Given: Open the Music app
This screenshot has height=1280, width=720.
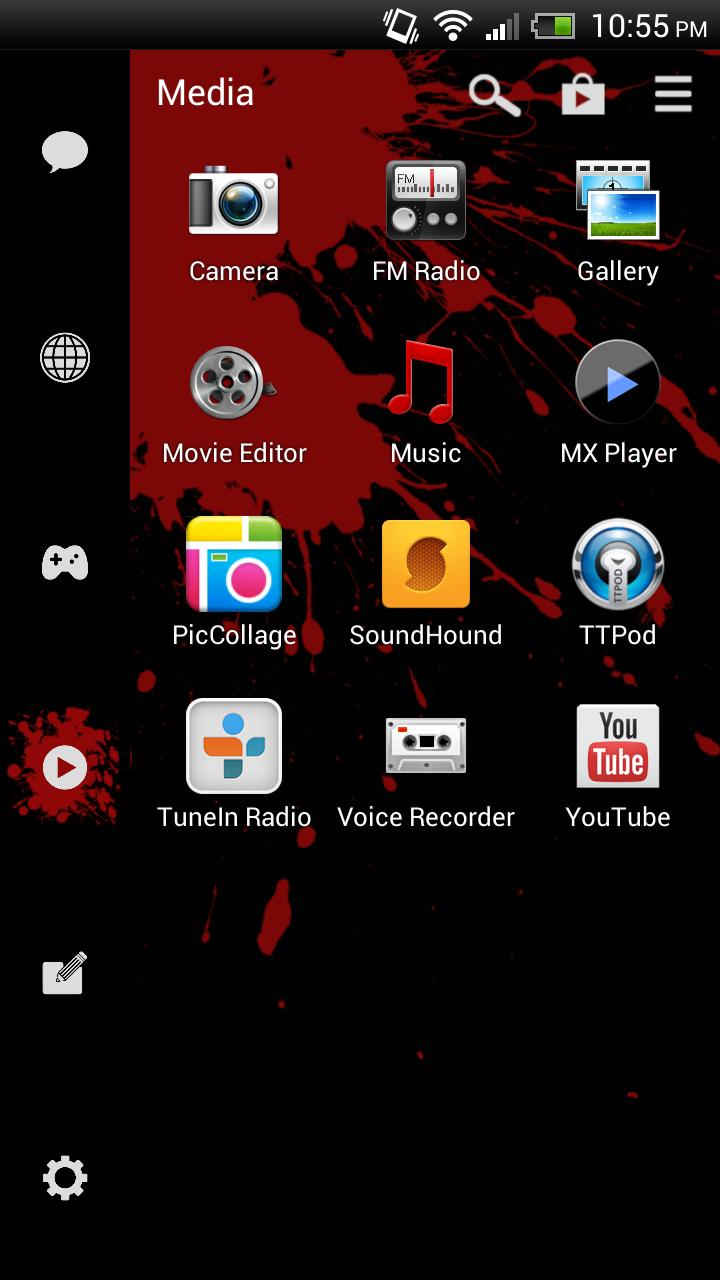Looking at the screenshot, I should [x=425, y=382].
